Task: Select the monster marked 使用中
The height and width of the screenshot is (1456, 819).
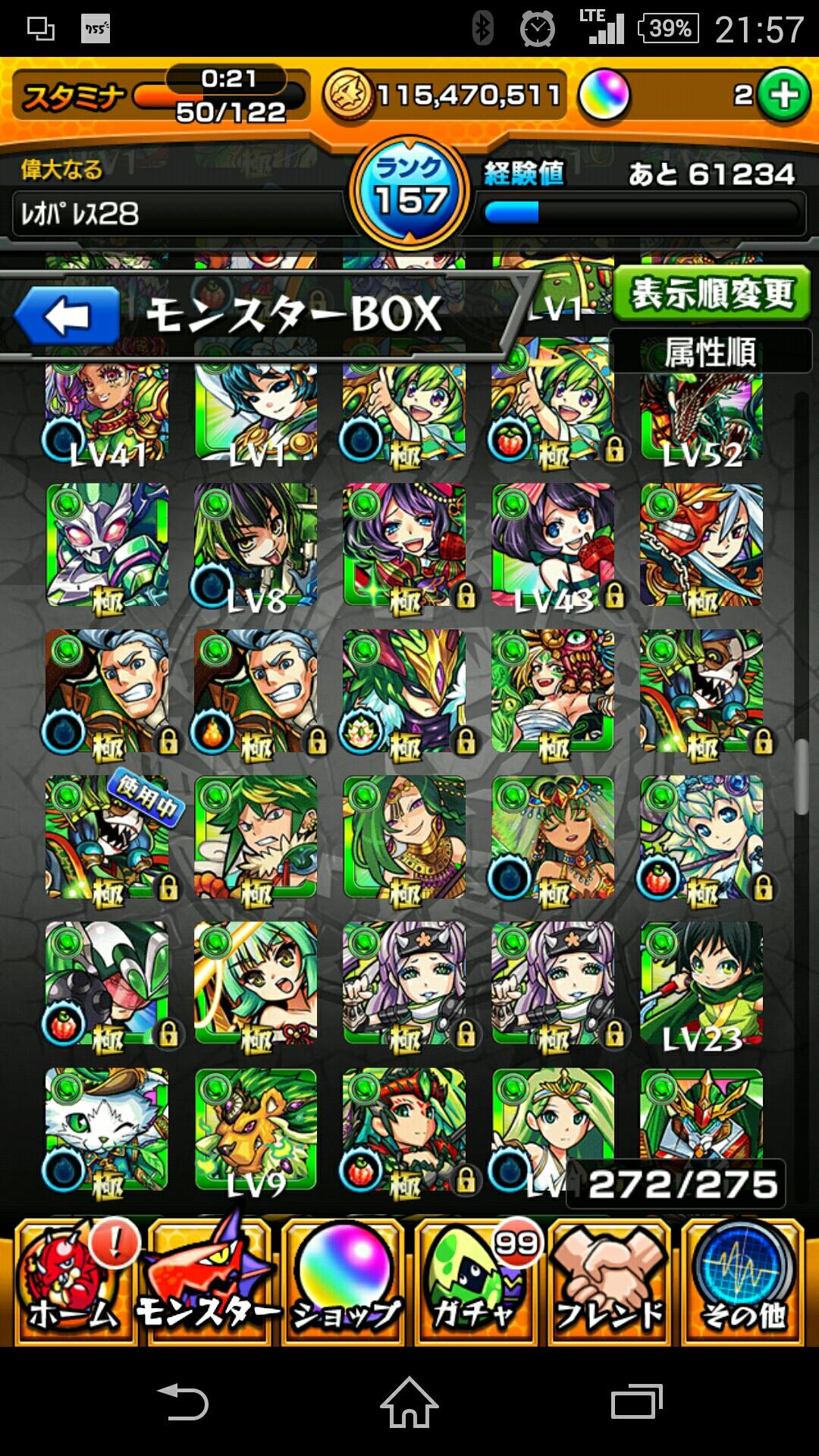Action: coord(107,838)
